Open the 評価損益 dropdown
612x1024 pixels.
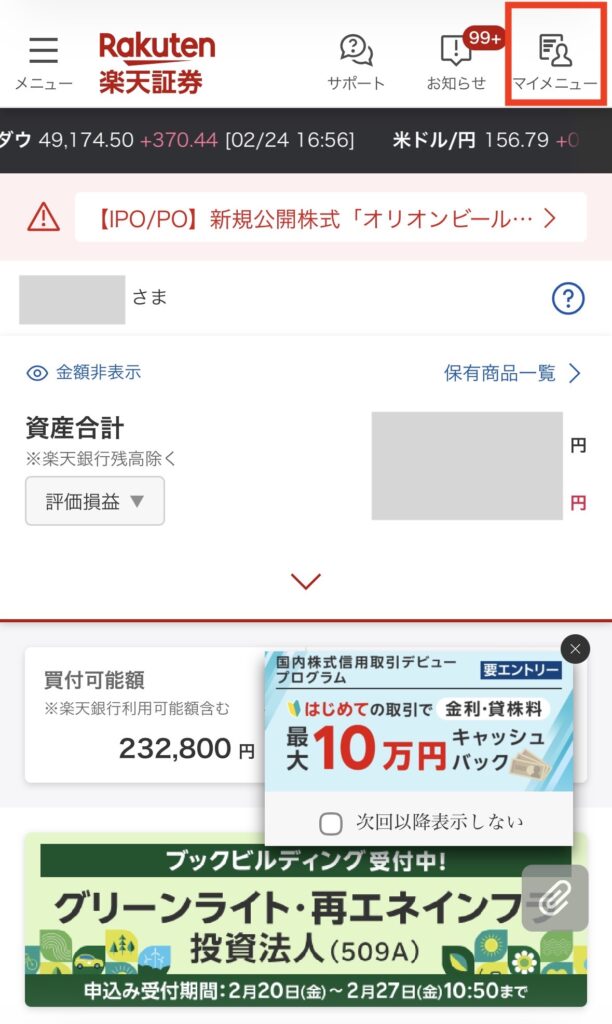coord(95,501)
